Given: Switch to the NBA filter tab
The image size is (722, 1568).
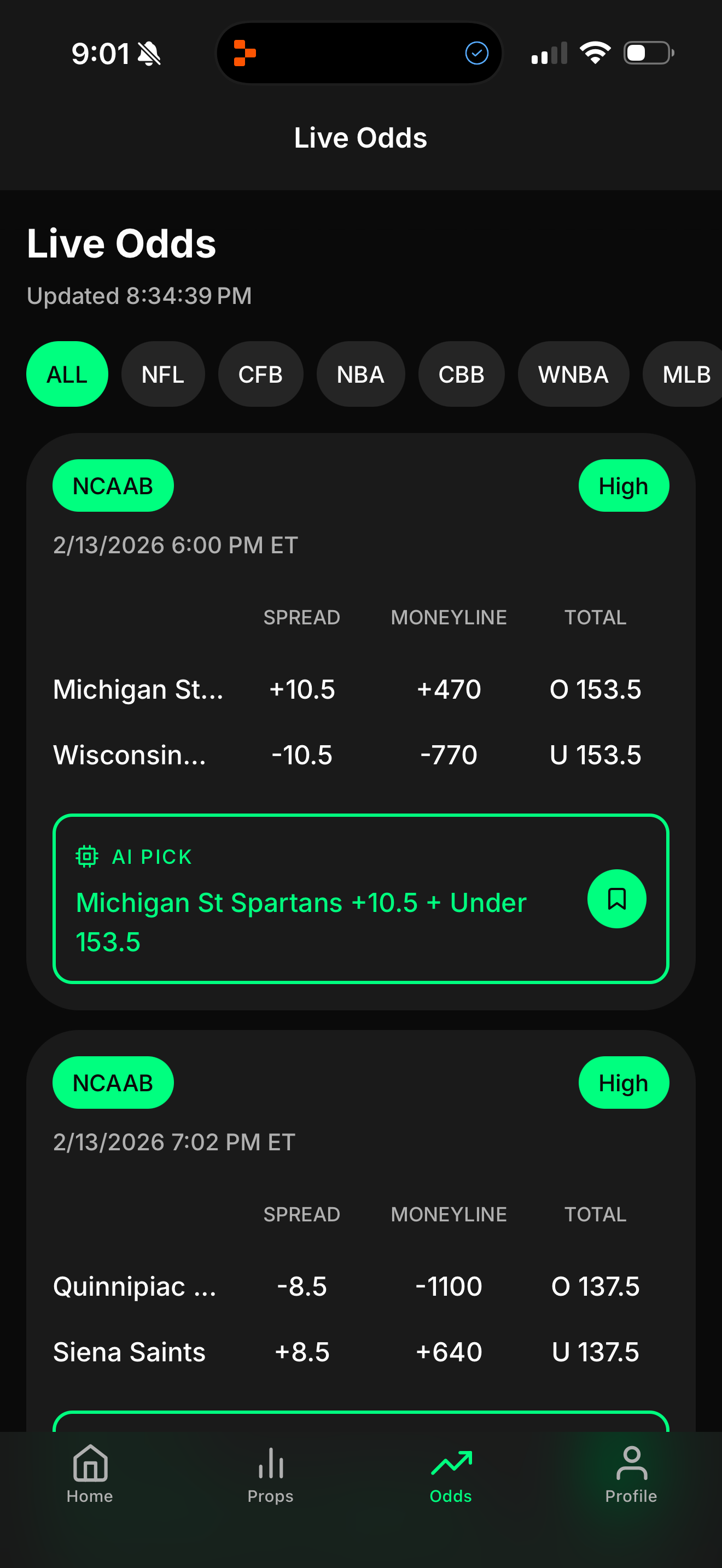Looking at the screenshot, I should [x=360, y=374].
